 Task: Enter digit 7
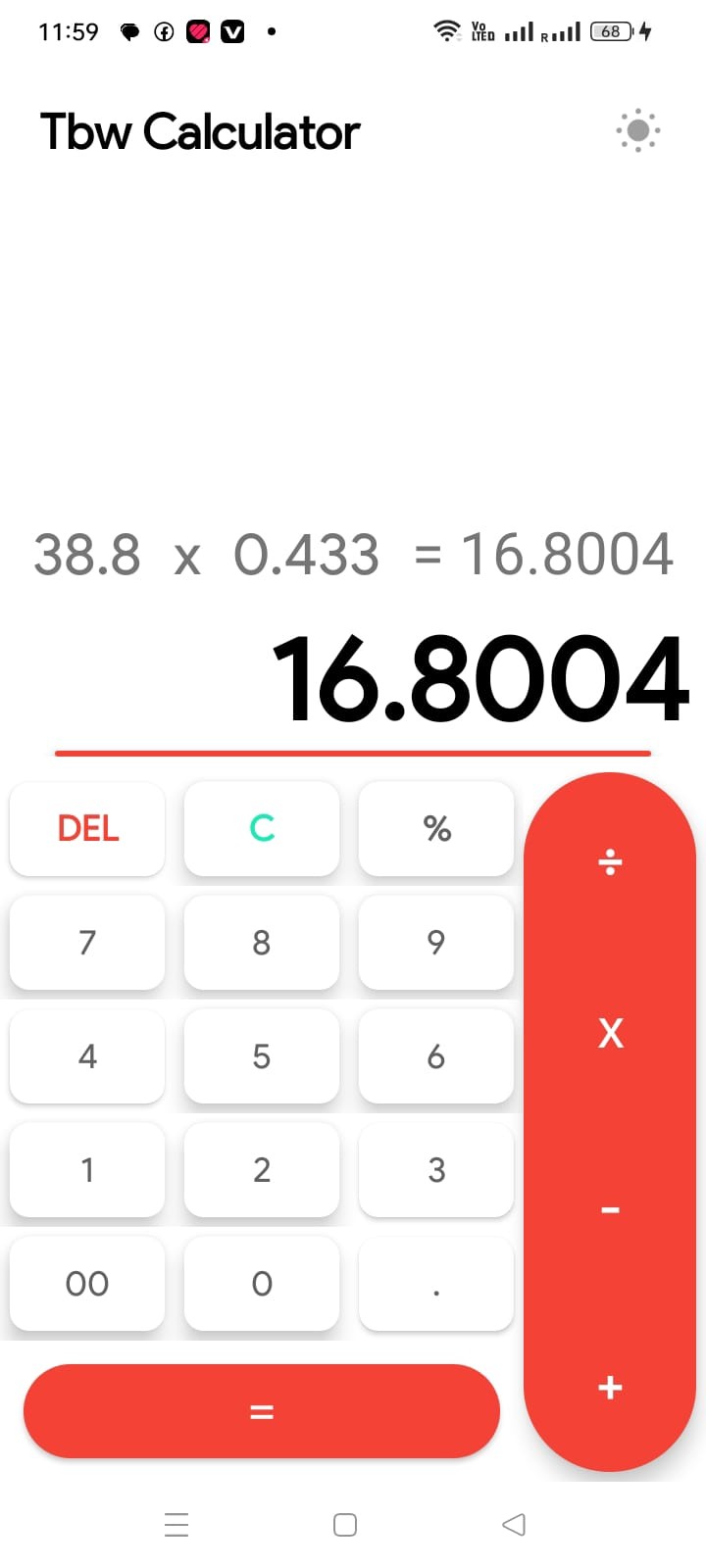(x=87, y=942)
